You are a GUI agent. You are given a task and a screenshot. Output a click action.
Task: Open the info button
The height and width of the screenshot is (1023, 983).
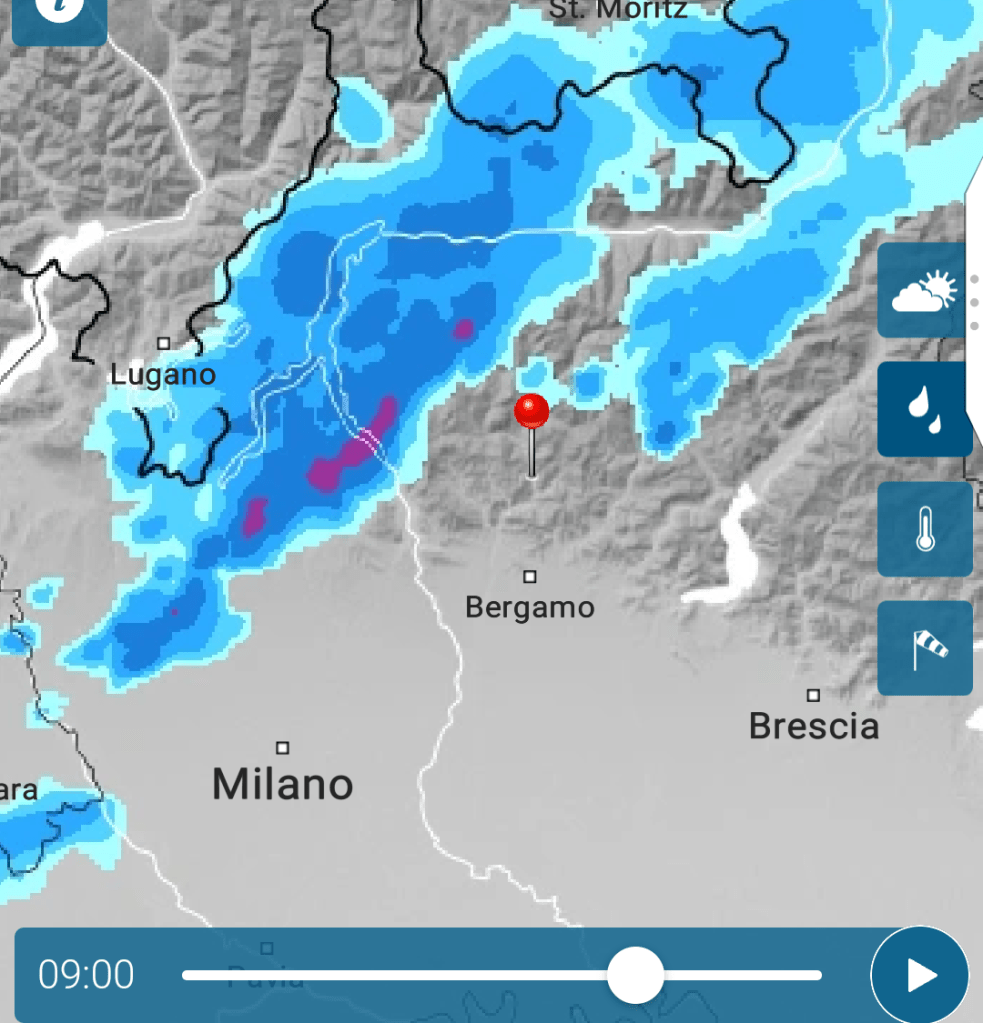tap(58, 14)
